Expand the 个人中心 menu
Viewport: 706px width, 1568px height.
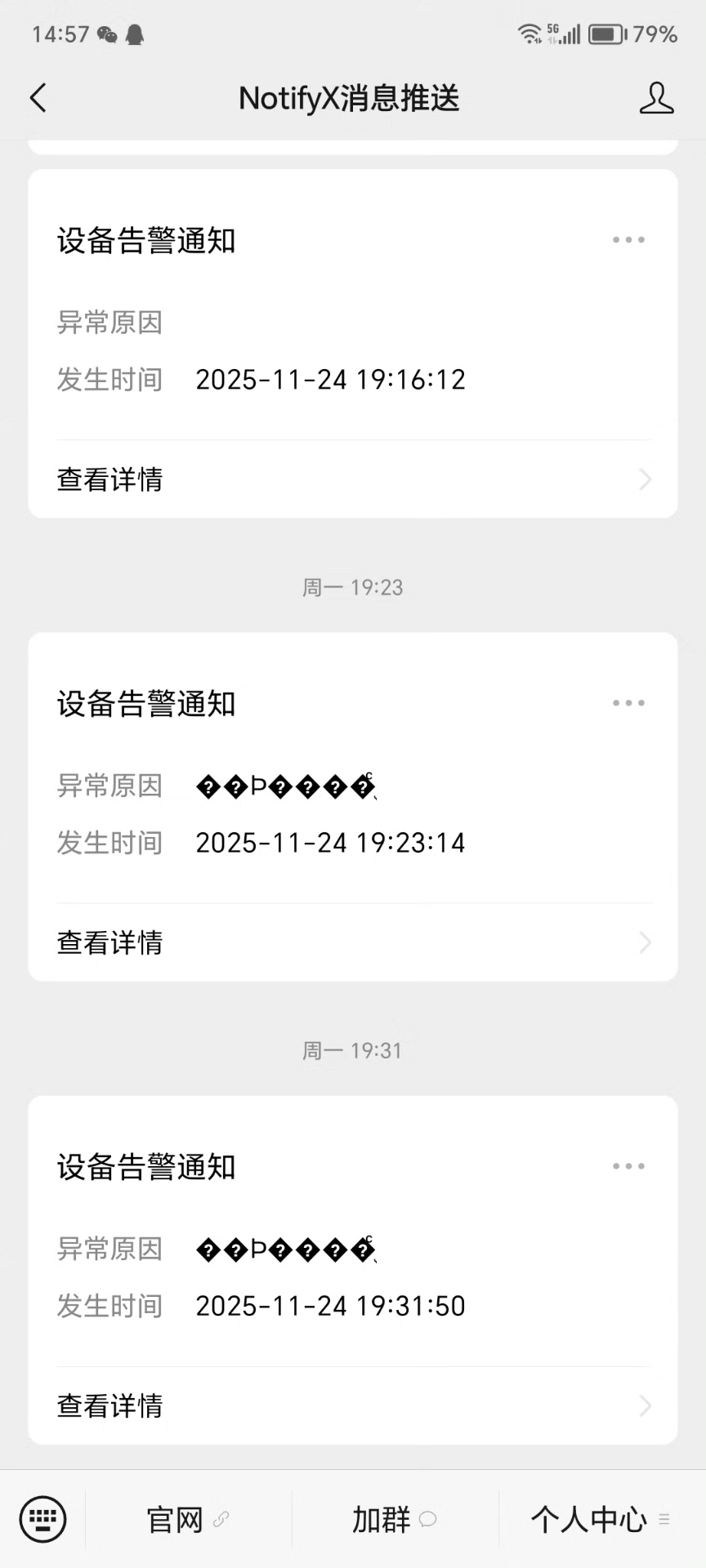coord(601,1520)
